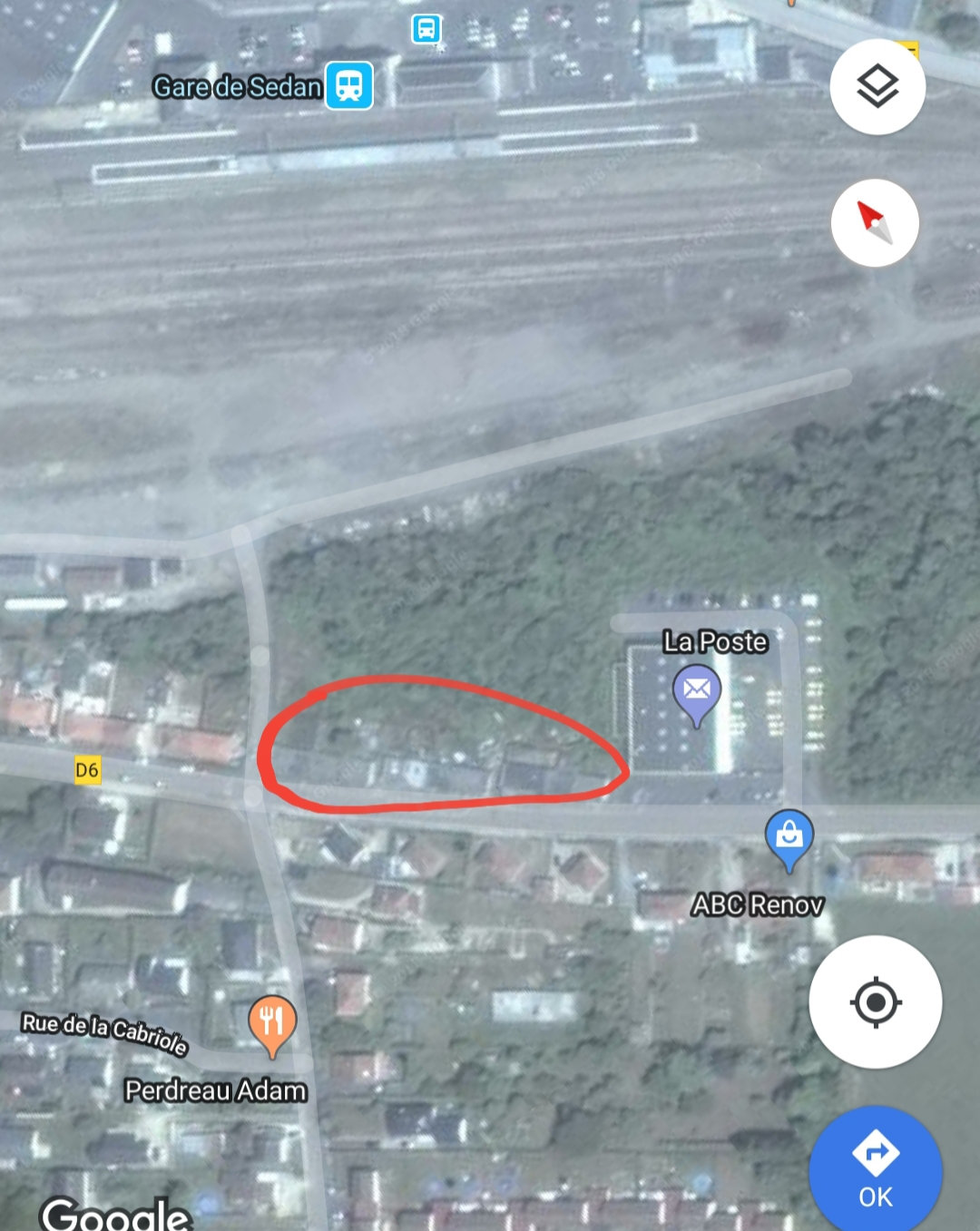Open the map layers button
This screenshot has height=1231, width=980.
877,87
